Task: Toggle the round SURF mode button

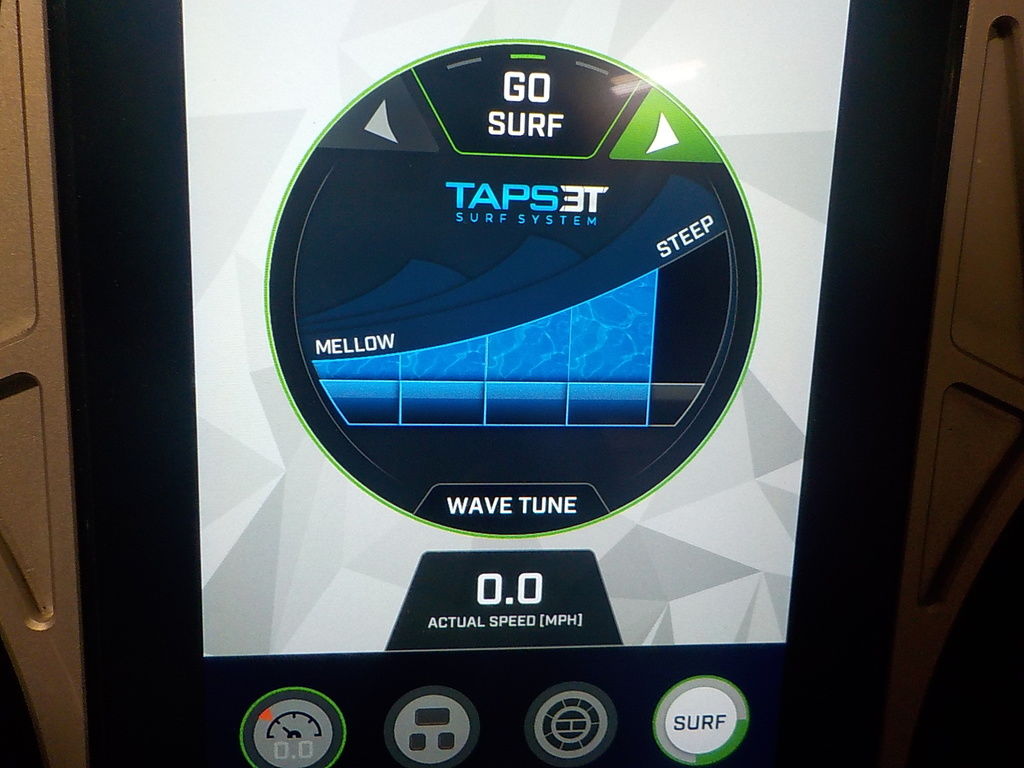Action: (x=700, y=721)
